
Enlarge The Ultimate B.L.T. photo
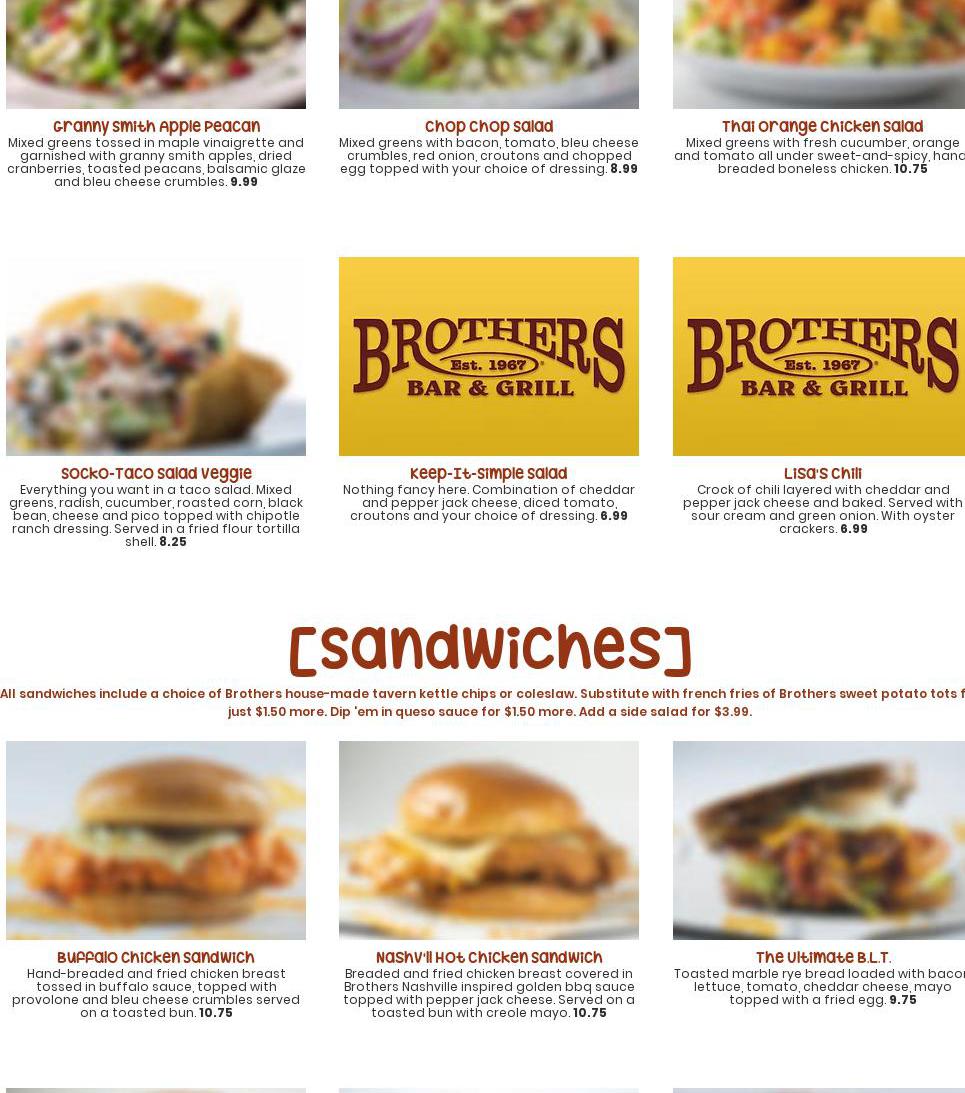(819, 840)
